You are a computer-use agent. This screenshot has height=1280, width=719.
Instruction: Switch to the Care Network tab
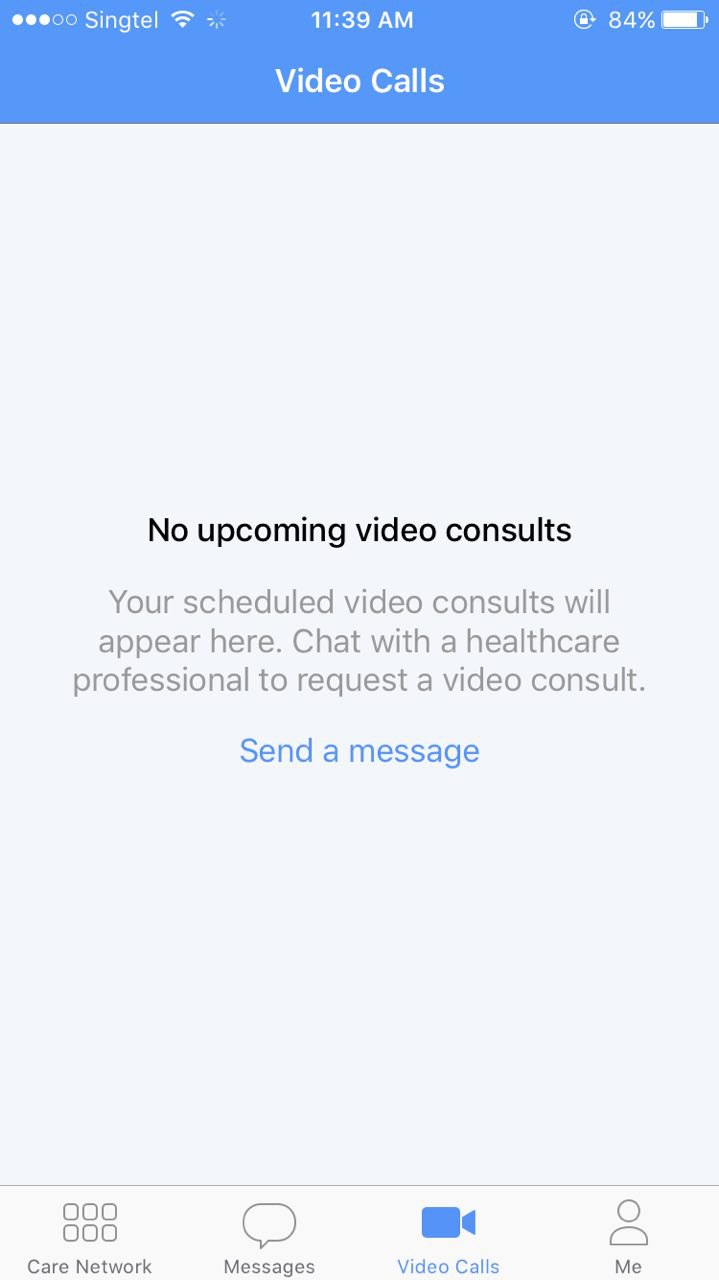pos(90,1236)
